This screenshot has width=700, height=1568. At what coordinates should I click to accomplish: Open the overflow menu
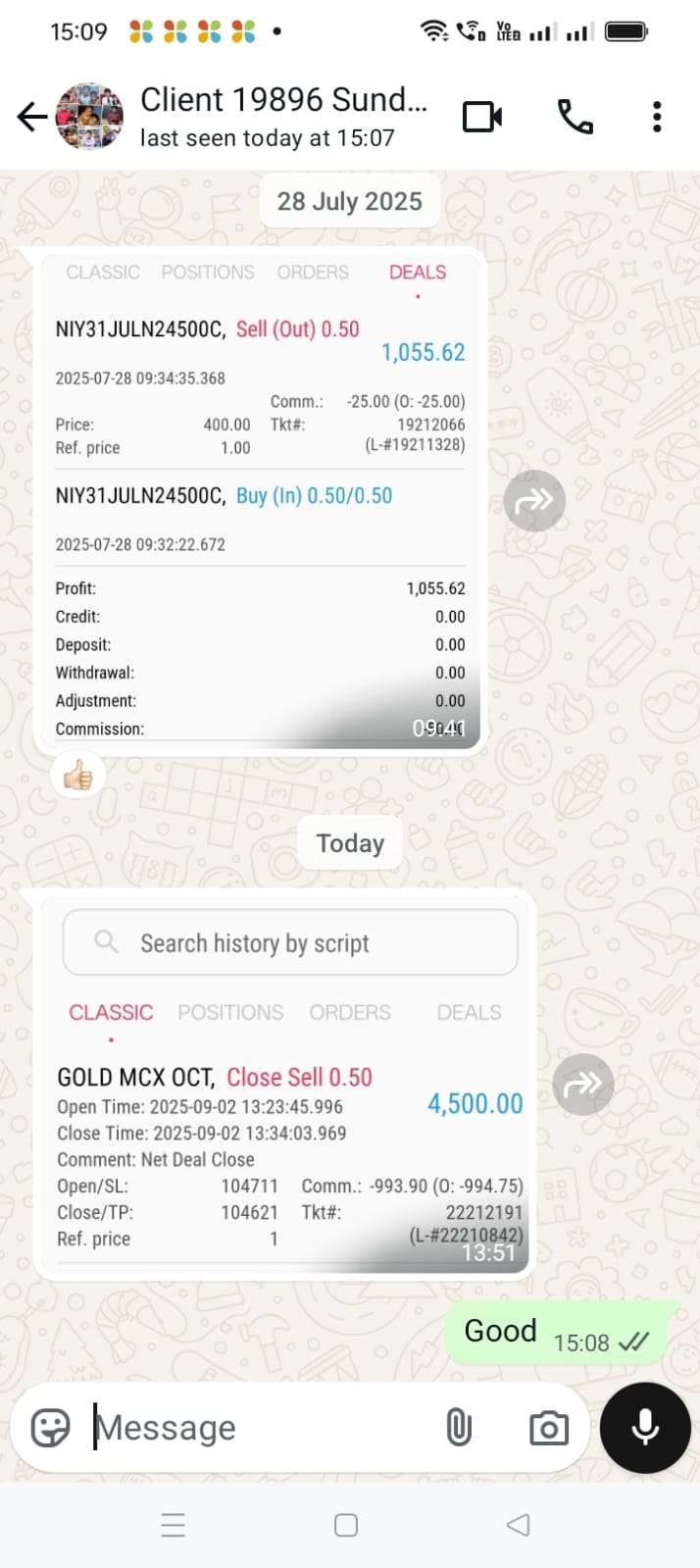[657, 118]
